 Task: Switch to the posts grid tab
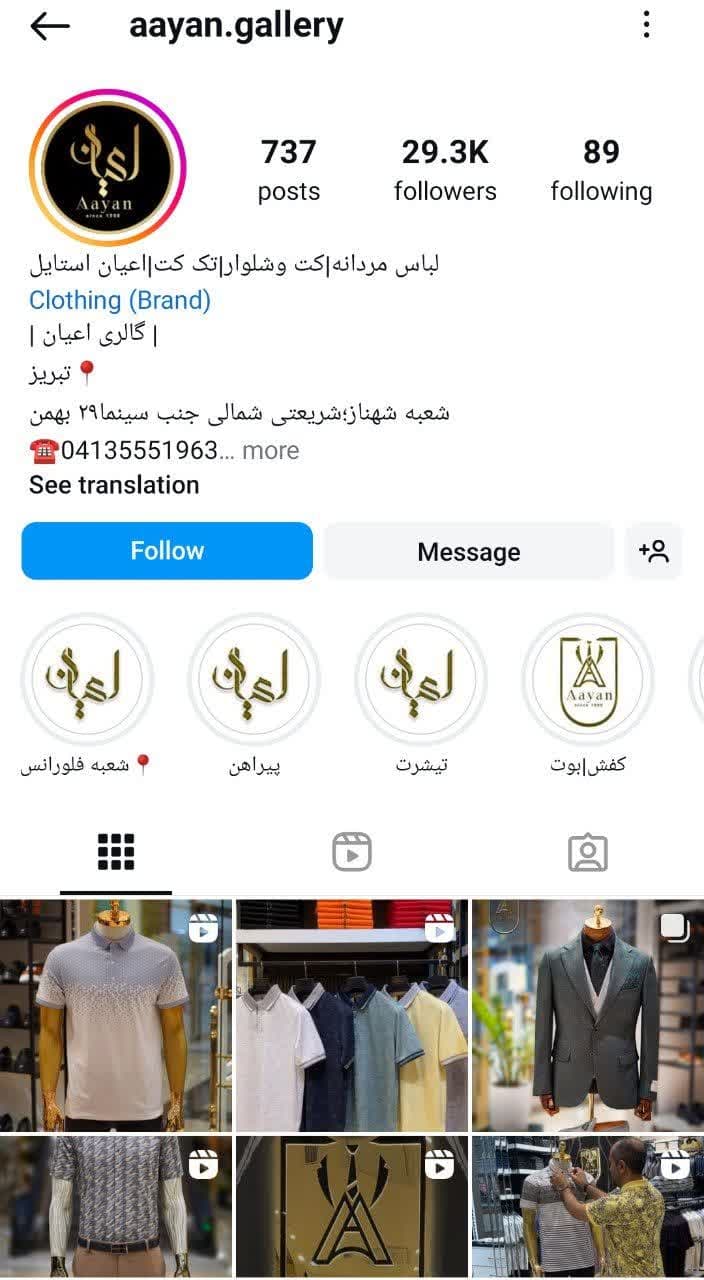(116, 852)
